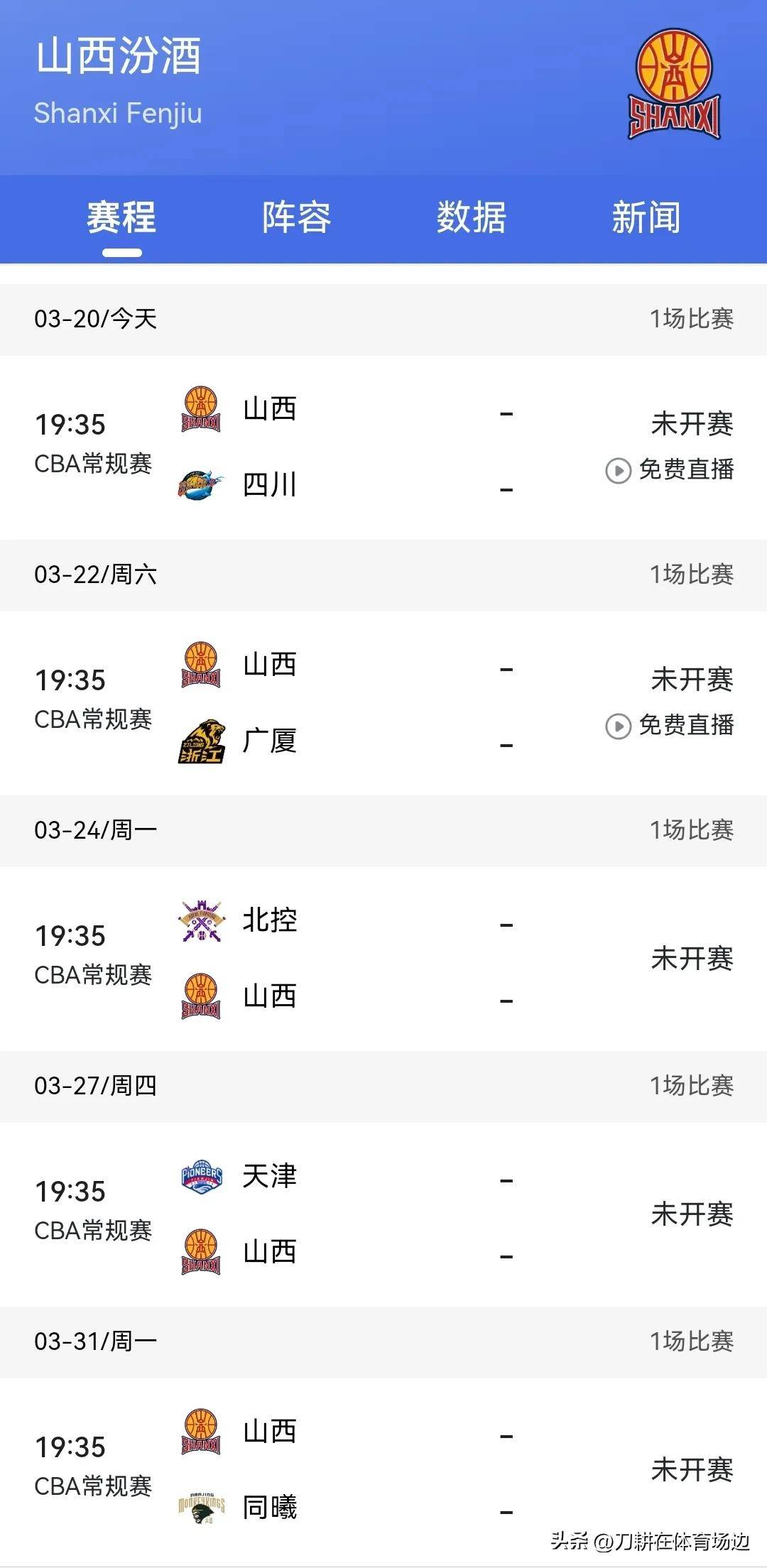This screenshot has height=1568, width=767.
Task: Switch to the 数据 tab
Action: (472, 217)
